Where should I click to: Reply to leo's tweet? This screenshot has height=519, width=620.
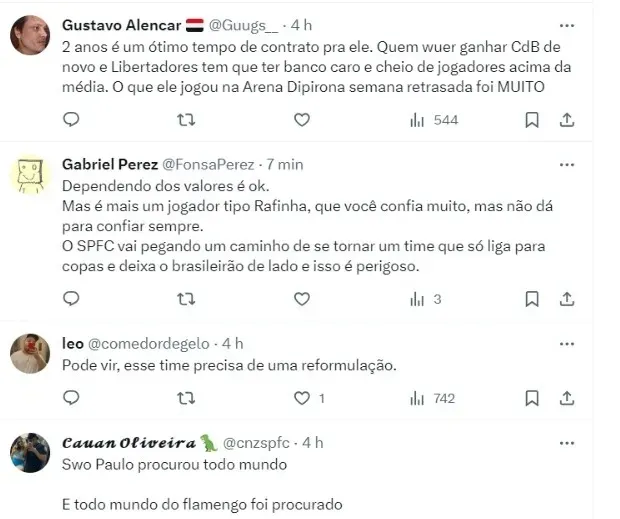tap(72, 398)
